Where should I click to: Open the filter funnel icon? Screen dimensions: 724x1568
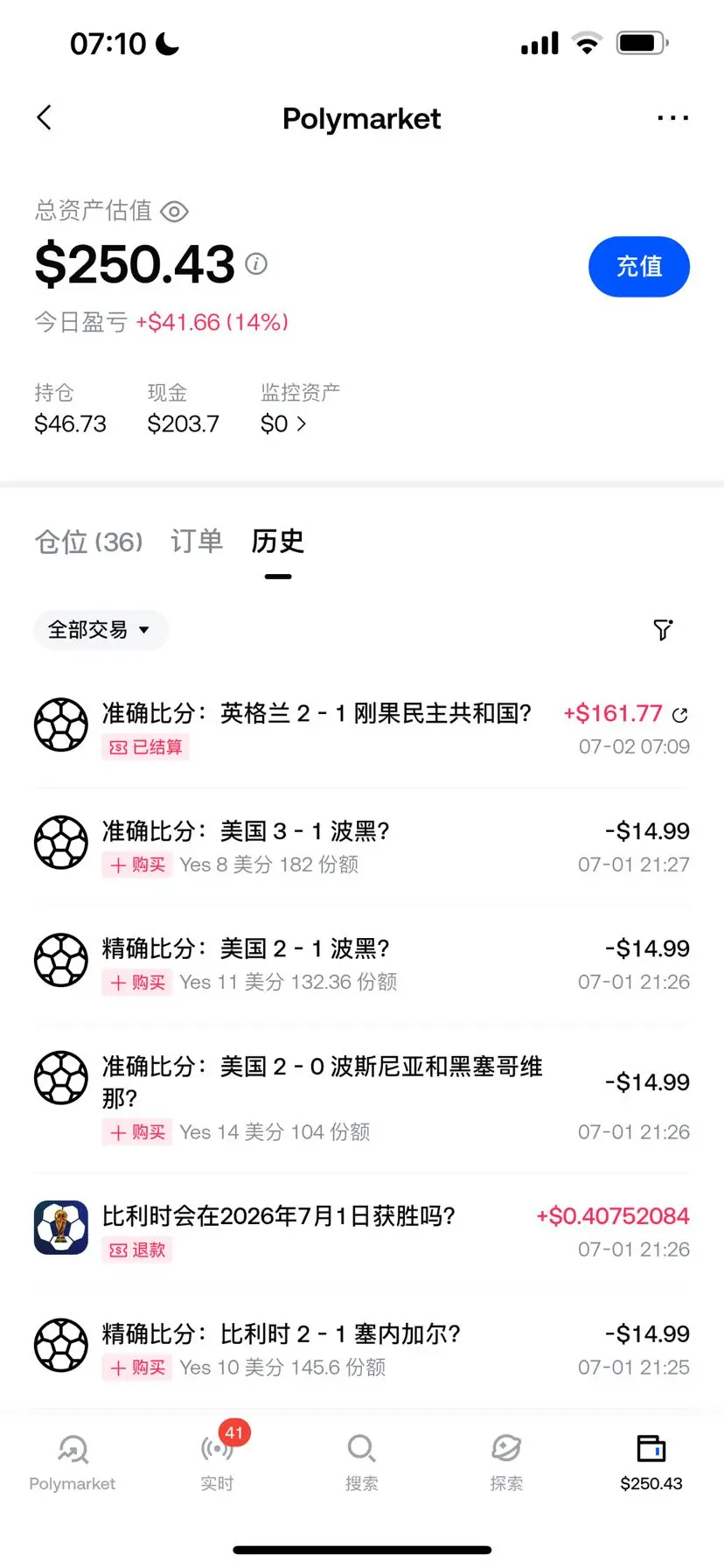(x=663, y=630)
